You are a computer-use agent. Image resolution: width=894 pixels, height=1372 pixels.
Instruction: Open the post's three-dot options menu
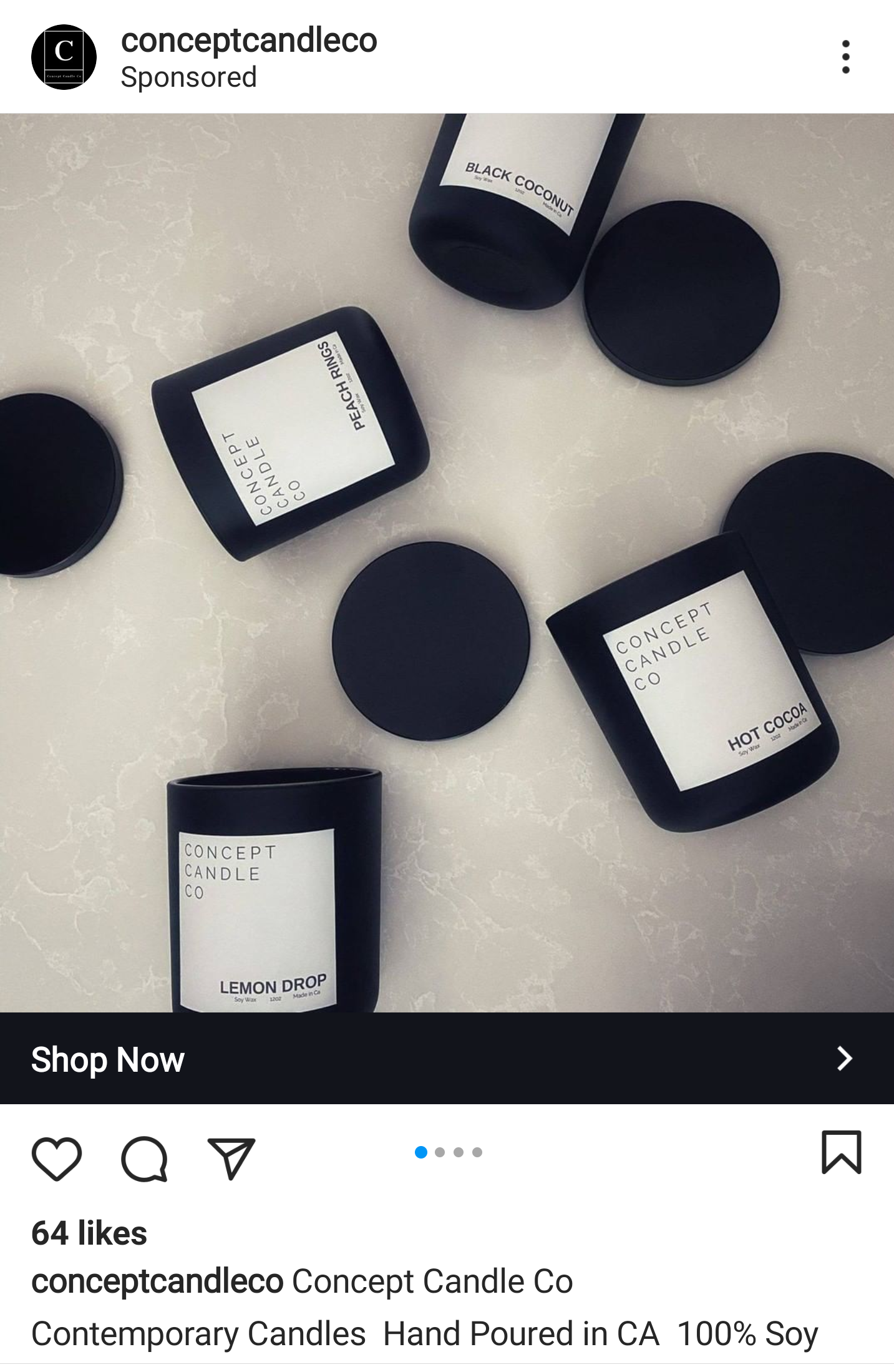(845, 57)
